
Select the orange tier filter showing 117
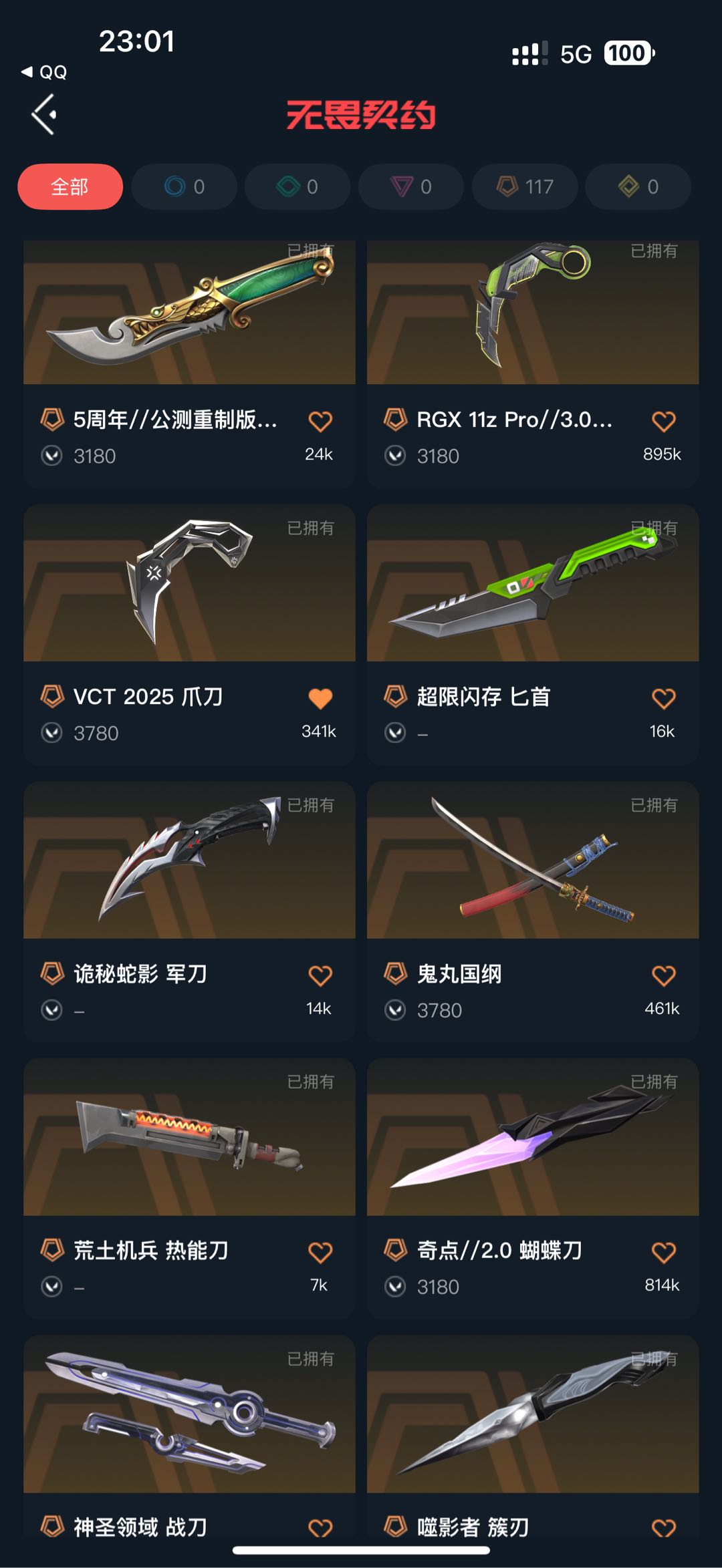click(525, 186)
